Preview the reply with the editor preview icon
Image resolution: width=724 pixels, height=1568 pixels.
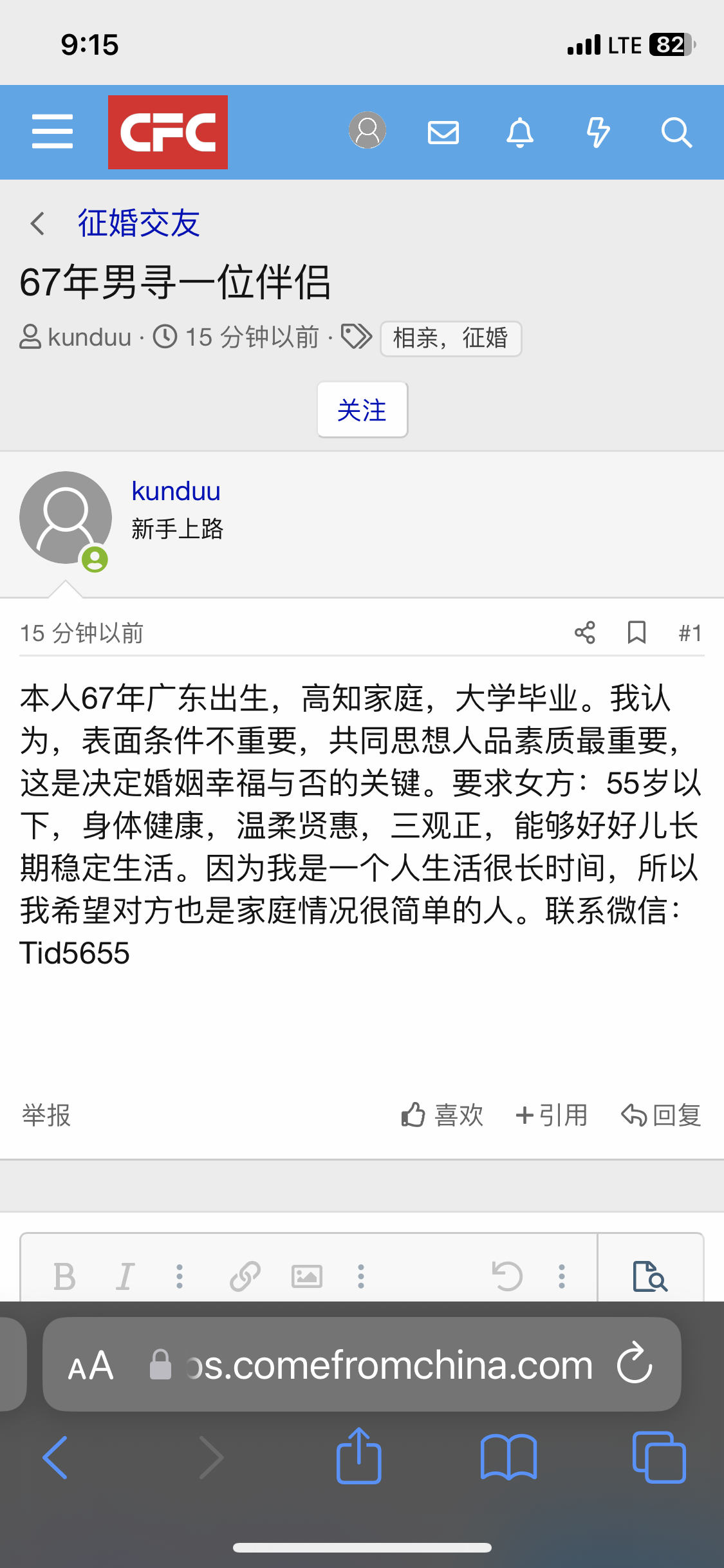pyautogui.click(x=650, y=1276)
